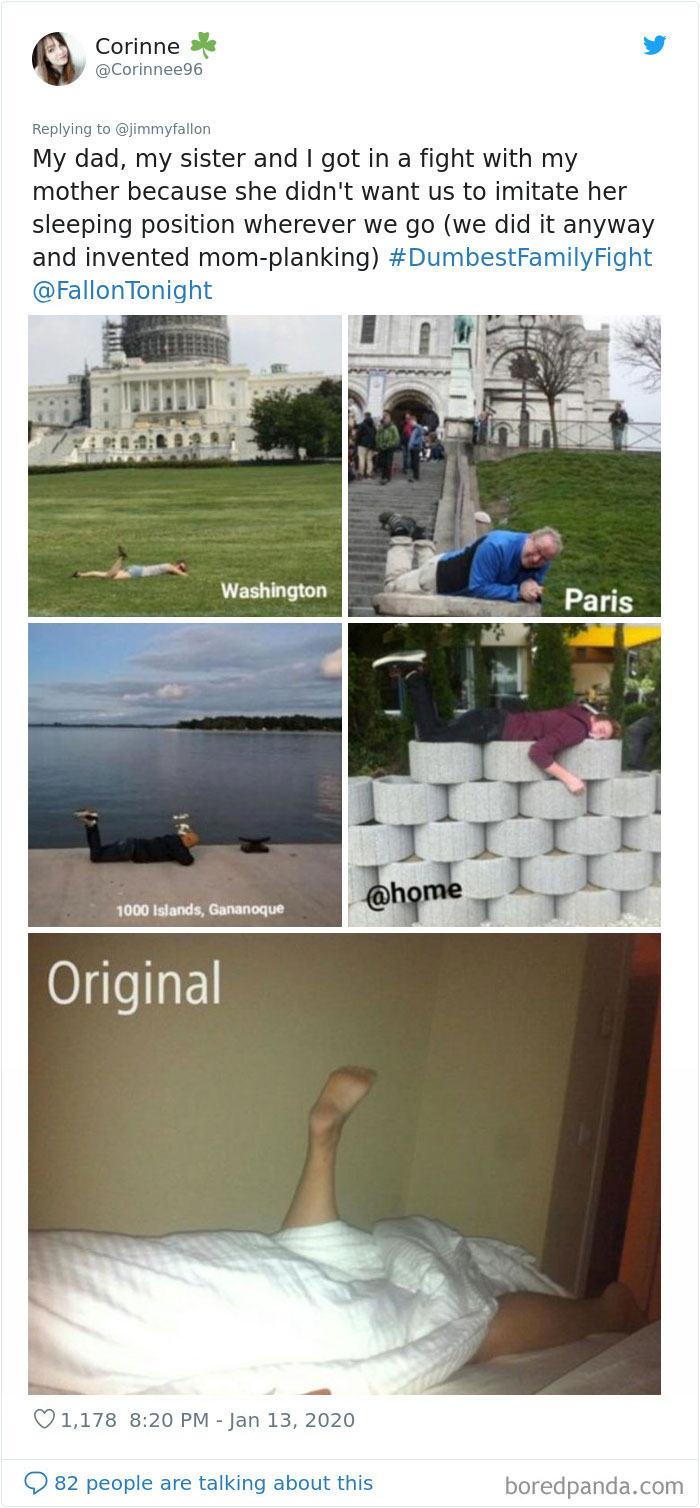View the Paris photo
This screenshot has height=1508, width=700.
point(504,465)
